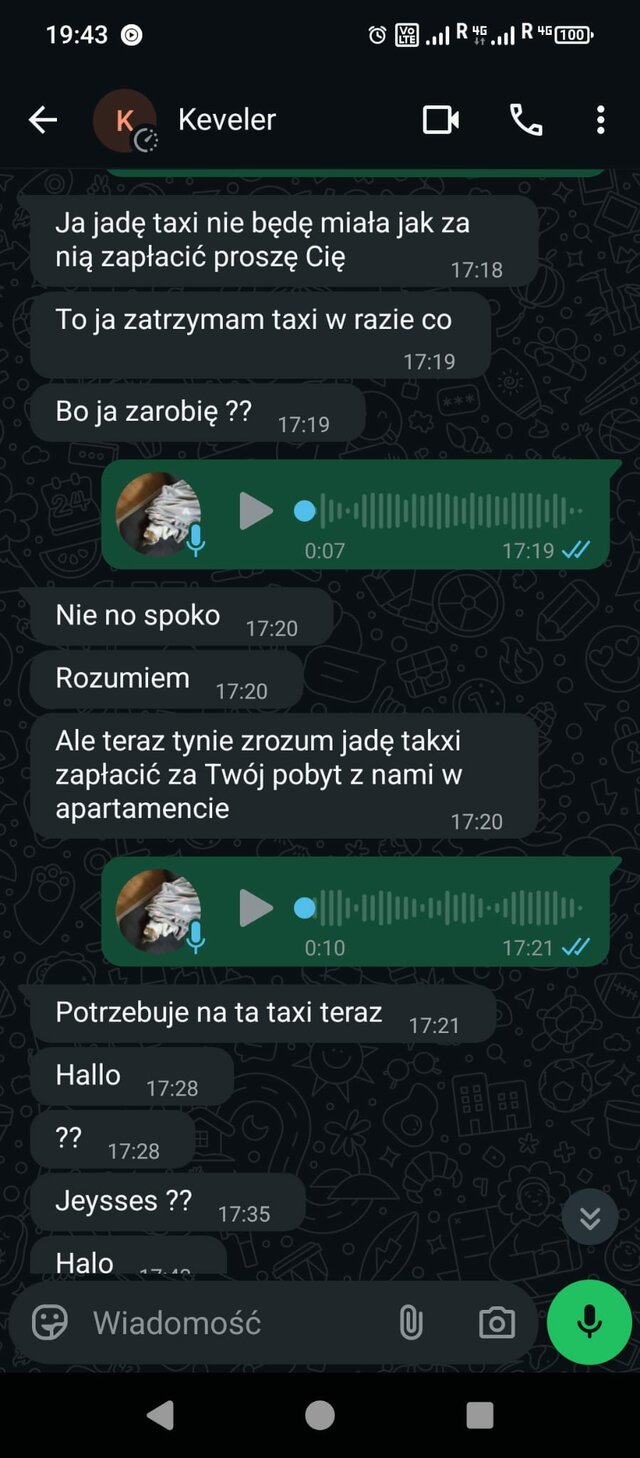Open the system recent apps view
This screenshot has width=640, height=1458.
pos(480,1414)
